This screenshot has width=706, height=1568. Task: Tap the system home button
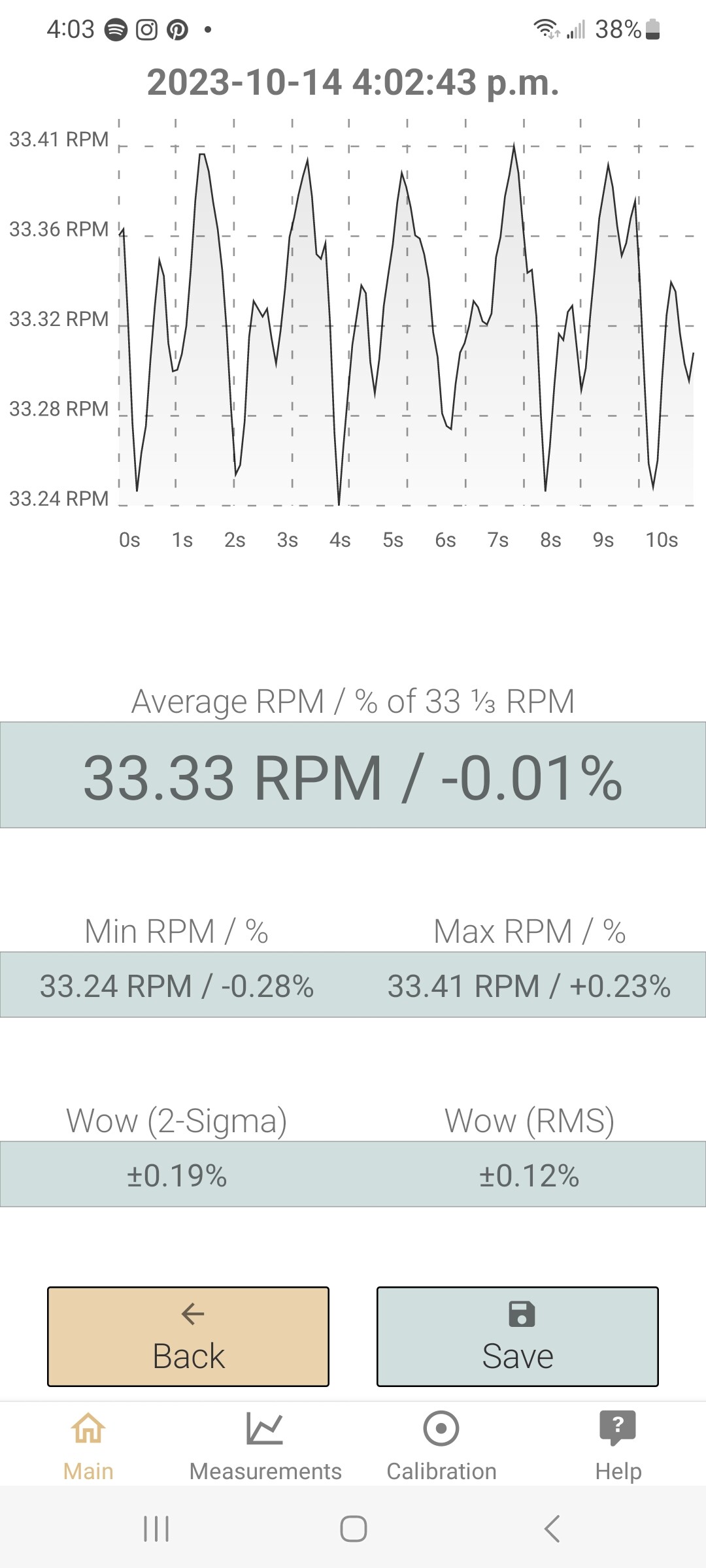click(x=354, y=1529)
